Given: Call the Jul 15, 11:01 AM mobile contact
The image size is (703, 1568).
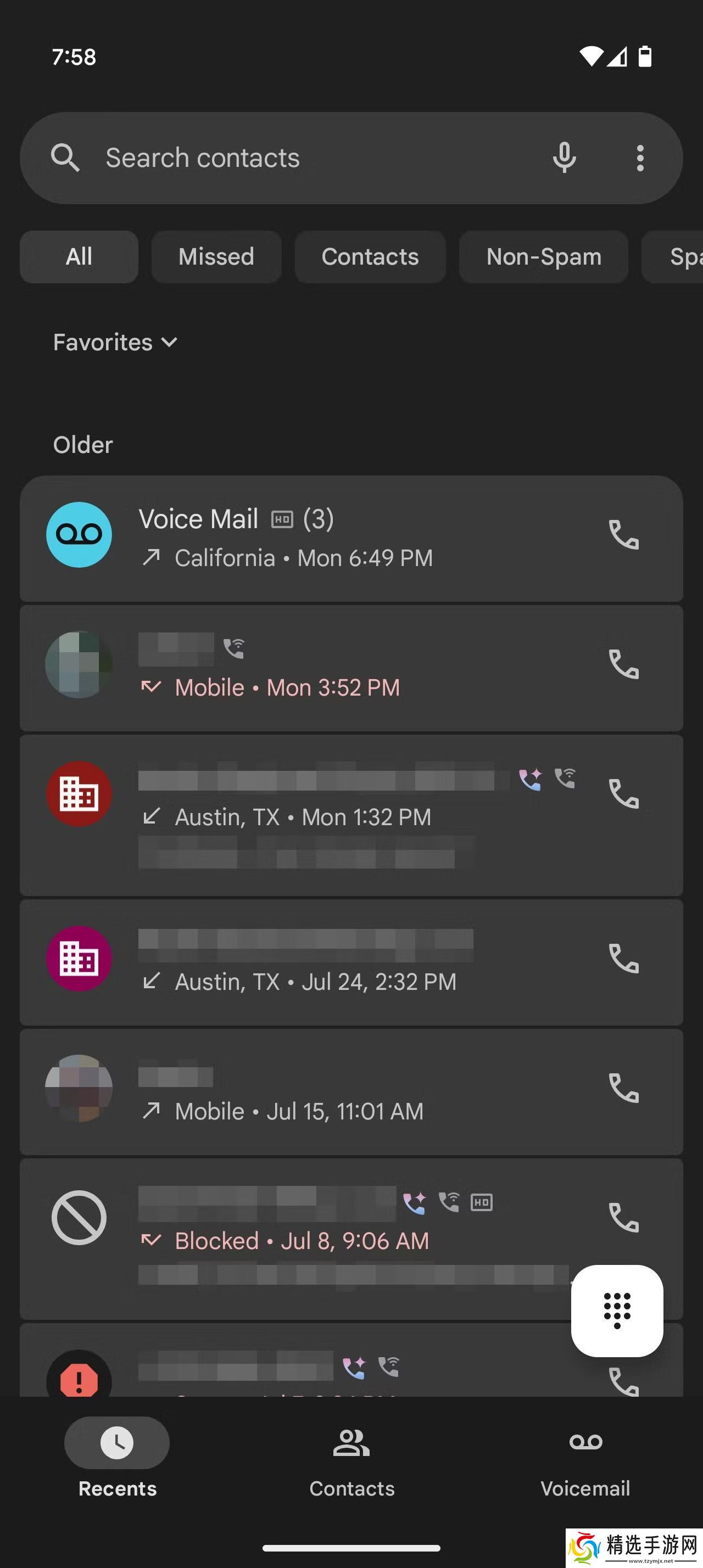Looking at the screenshot, I should click(x=624, y=1088).
